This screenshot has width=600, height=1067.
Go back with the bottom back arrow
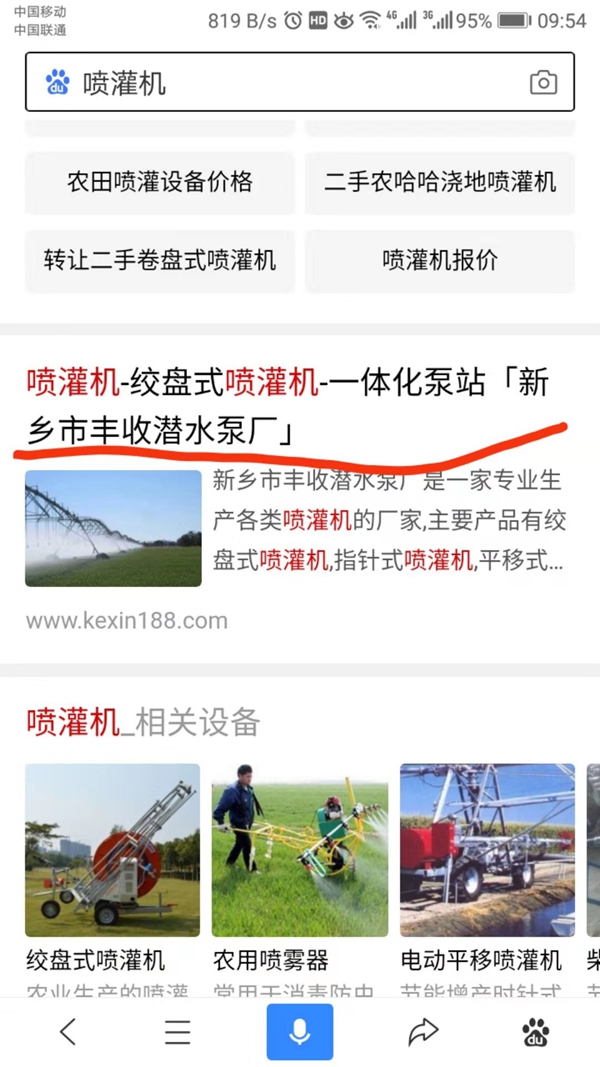click(67, 1031)
